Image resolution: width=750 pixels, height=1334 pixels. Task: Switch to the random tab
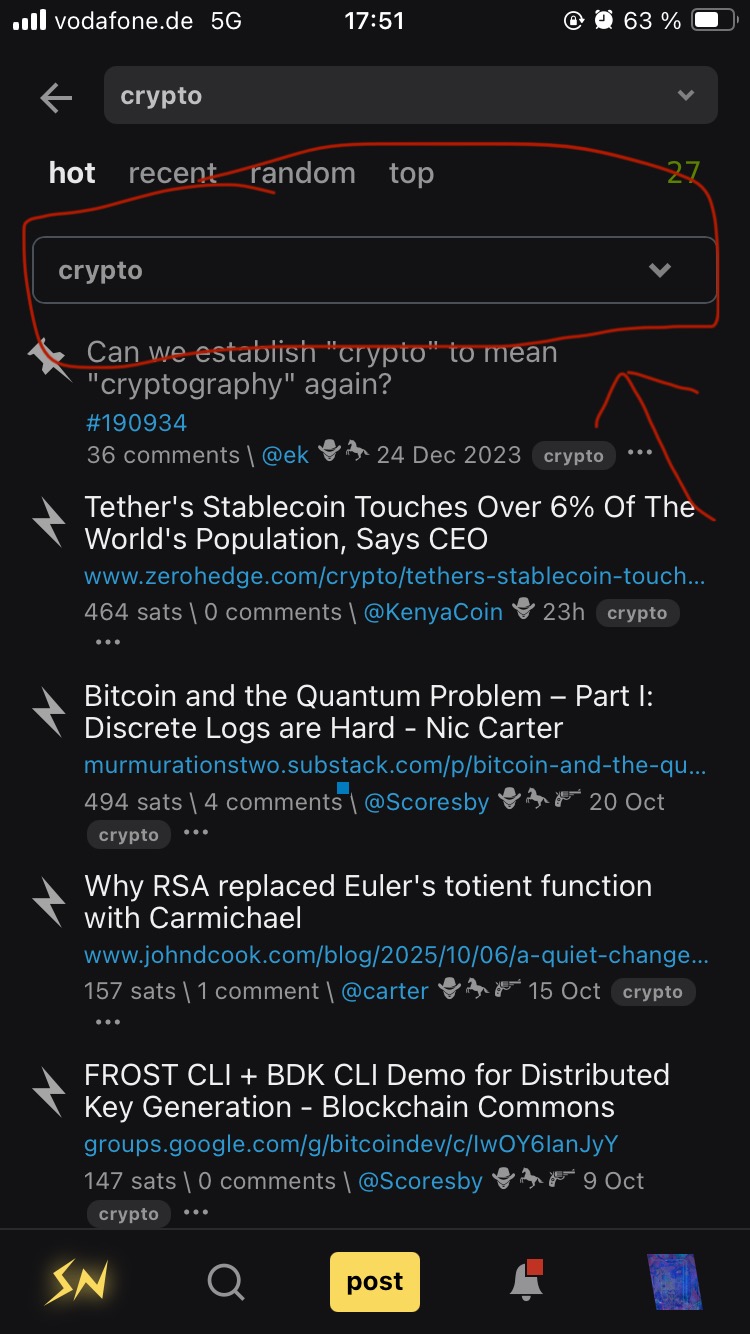302,173
